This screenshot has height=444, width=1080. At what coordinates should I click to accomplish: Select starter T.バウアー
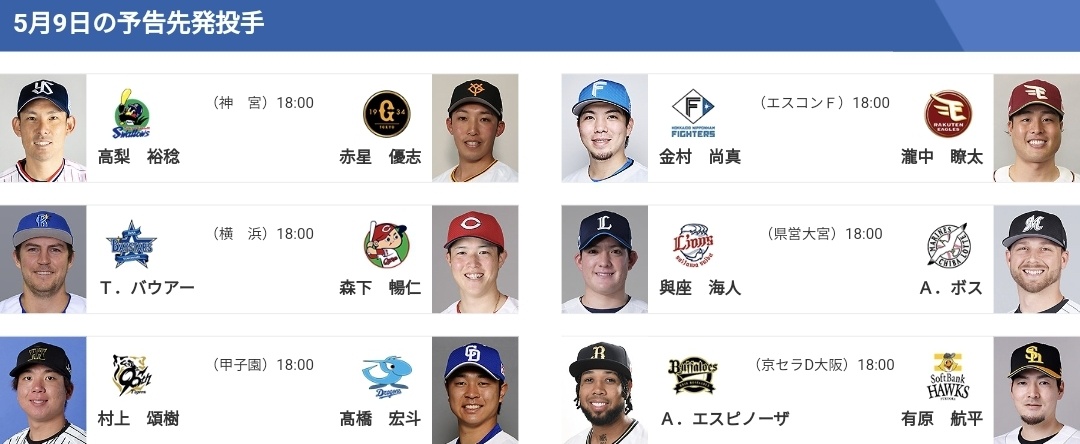click(x=146, y=288)
